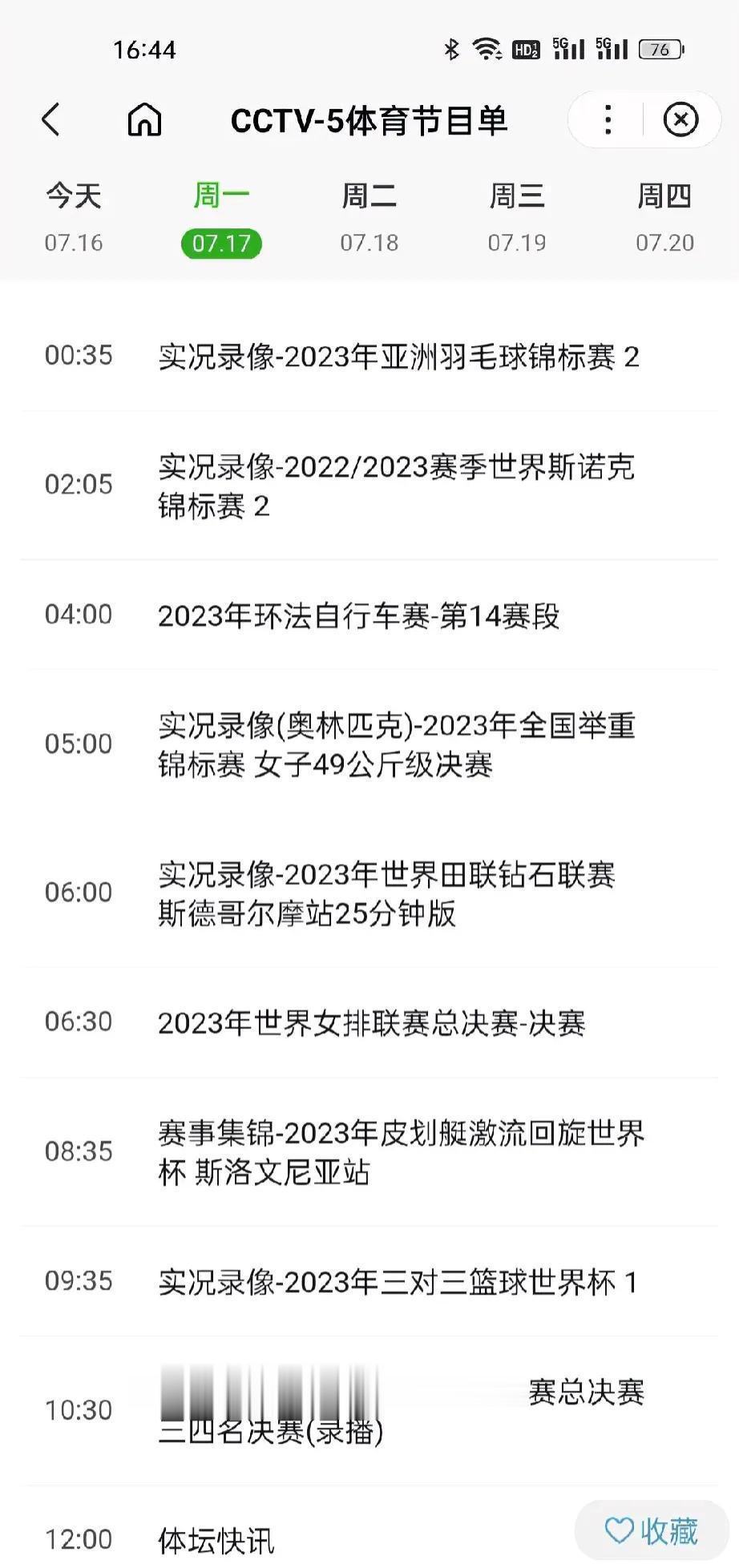The width and height of the screenshot is (739, 1568).
Task: Open the 00:35 亚洲羽毛球锦标赛 program
Action: pos(369,357)
